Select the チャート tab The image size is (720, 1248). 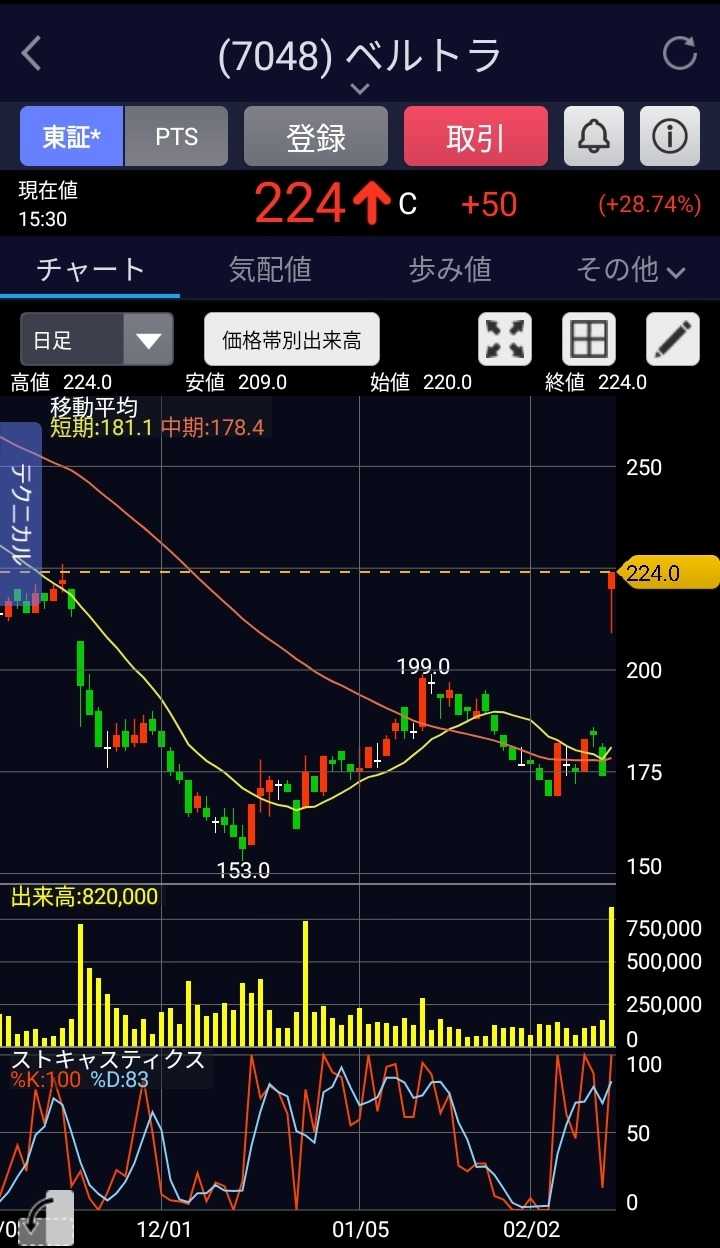click(x=90, y=269)
